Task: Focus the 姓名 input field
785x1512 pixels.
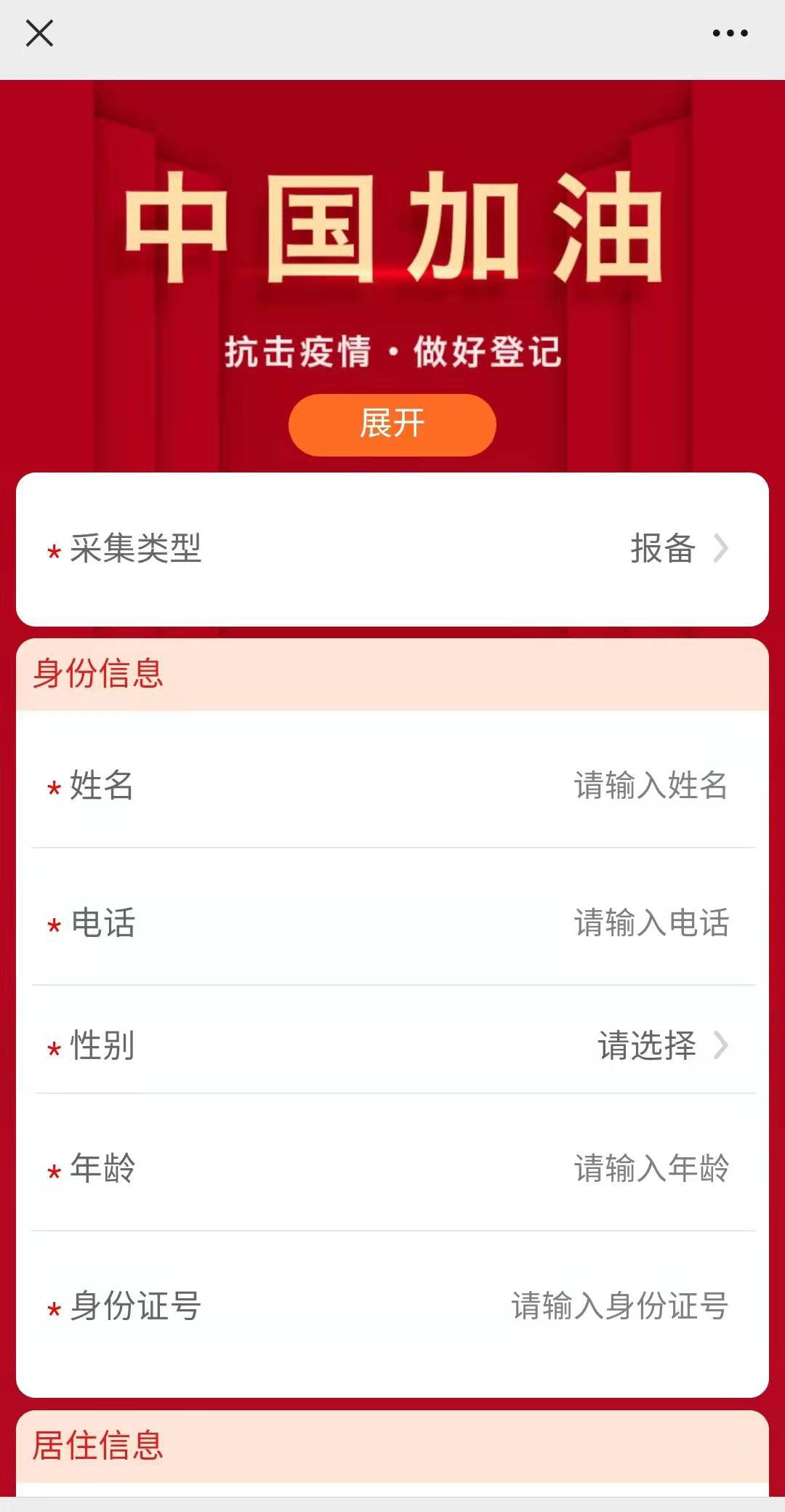Action: 650,786
